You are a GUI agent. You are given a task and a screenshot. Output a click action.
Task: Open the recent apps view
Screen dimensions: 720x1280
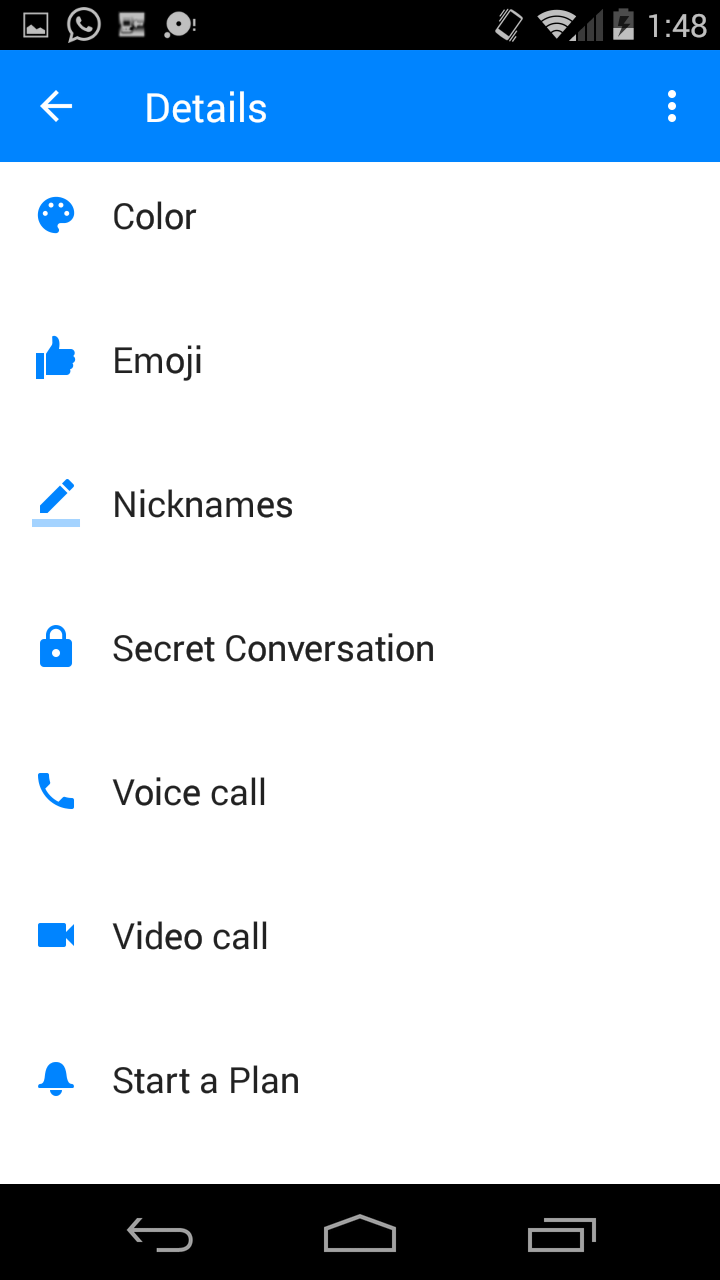click(x=562, y=1234)
